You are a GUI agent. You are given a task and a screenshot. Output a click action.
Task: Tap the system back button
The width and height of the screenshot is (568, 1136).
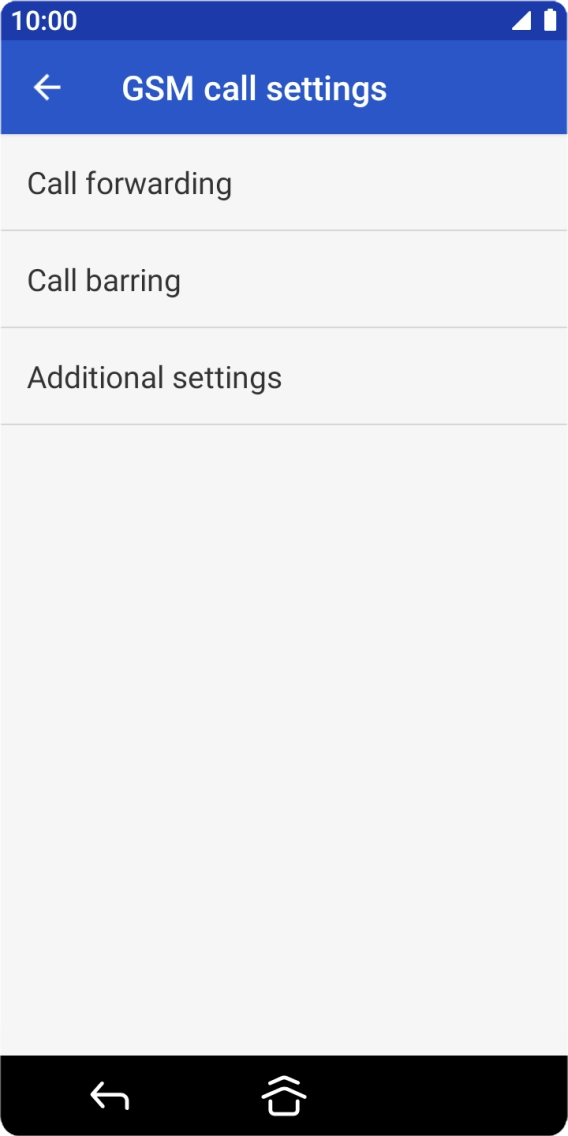pos(109,1095)
